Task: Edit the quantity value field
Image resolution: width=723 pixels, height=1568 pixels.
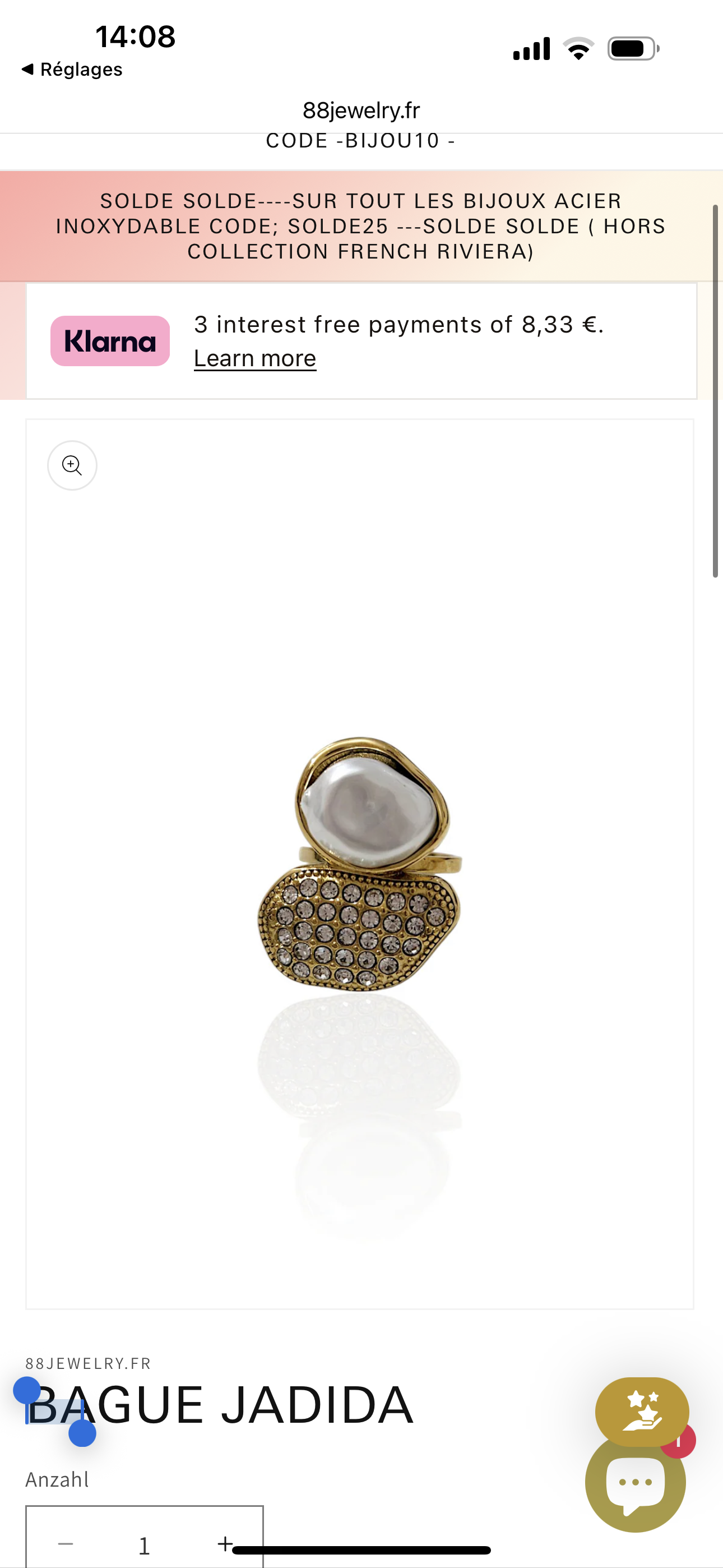Action: [x=144, y=1545]
